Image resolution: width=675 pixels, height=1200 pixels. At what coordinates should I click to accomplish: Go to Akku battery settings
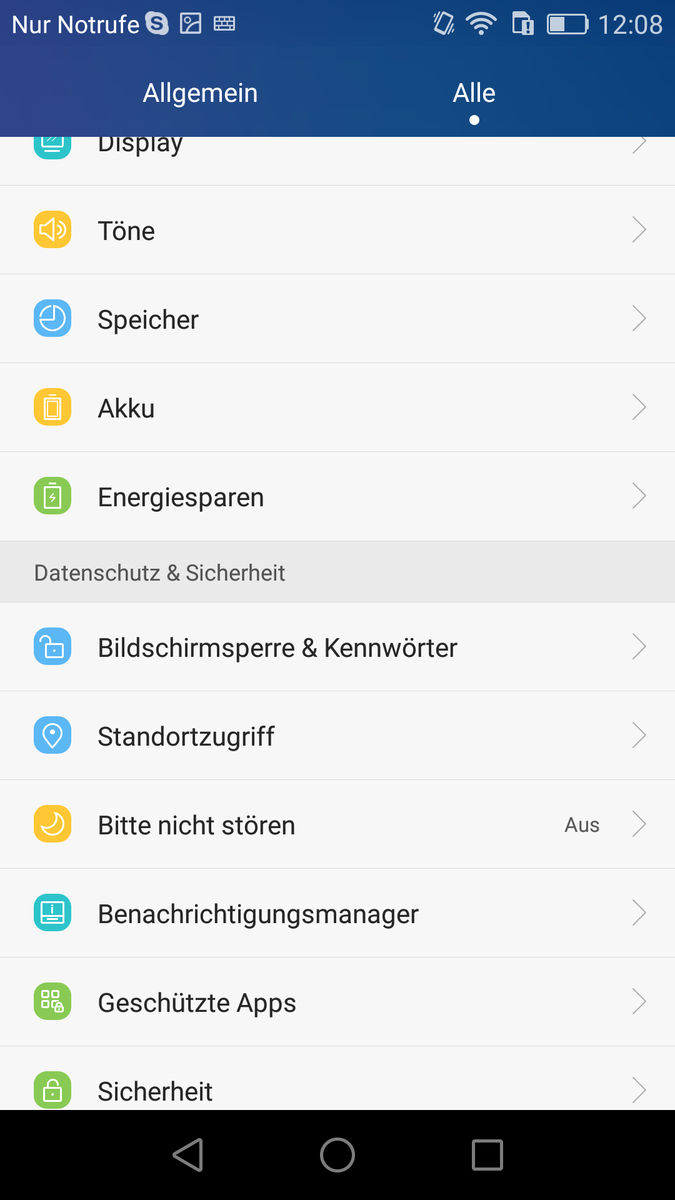click(337, 408)
